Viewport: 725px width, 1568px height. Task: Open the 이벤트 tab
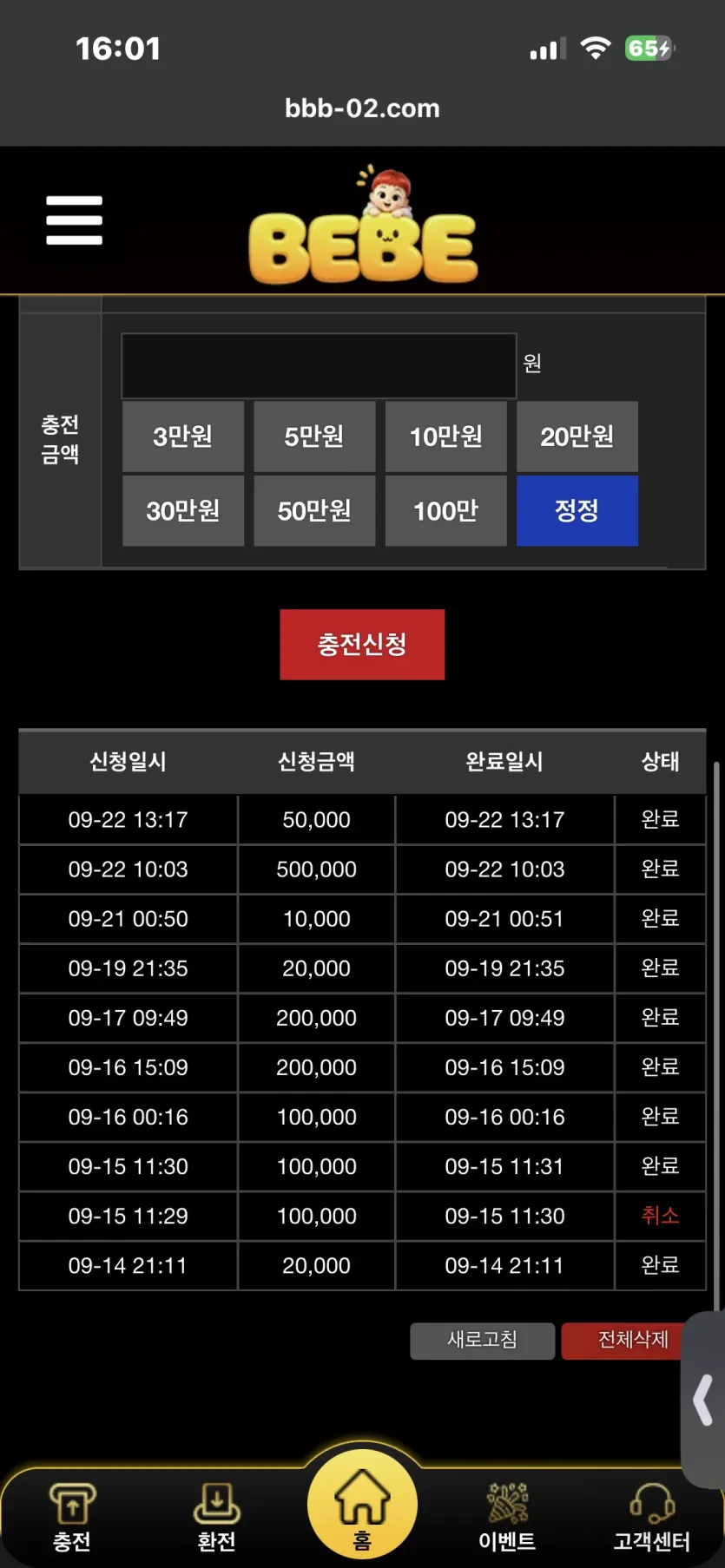[x=507, y=1516]
